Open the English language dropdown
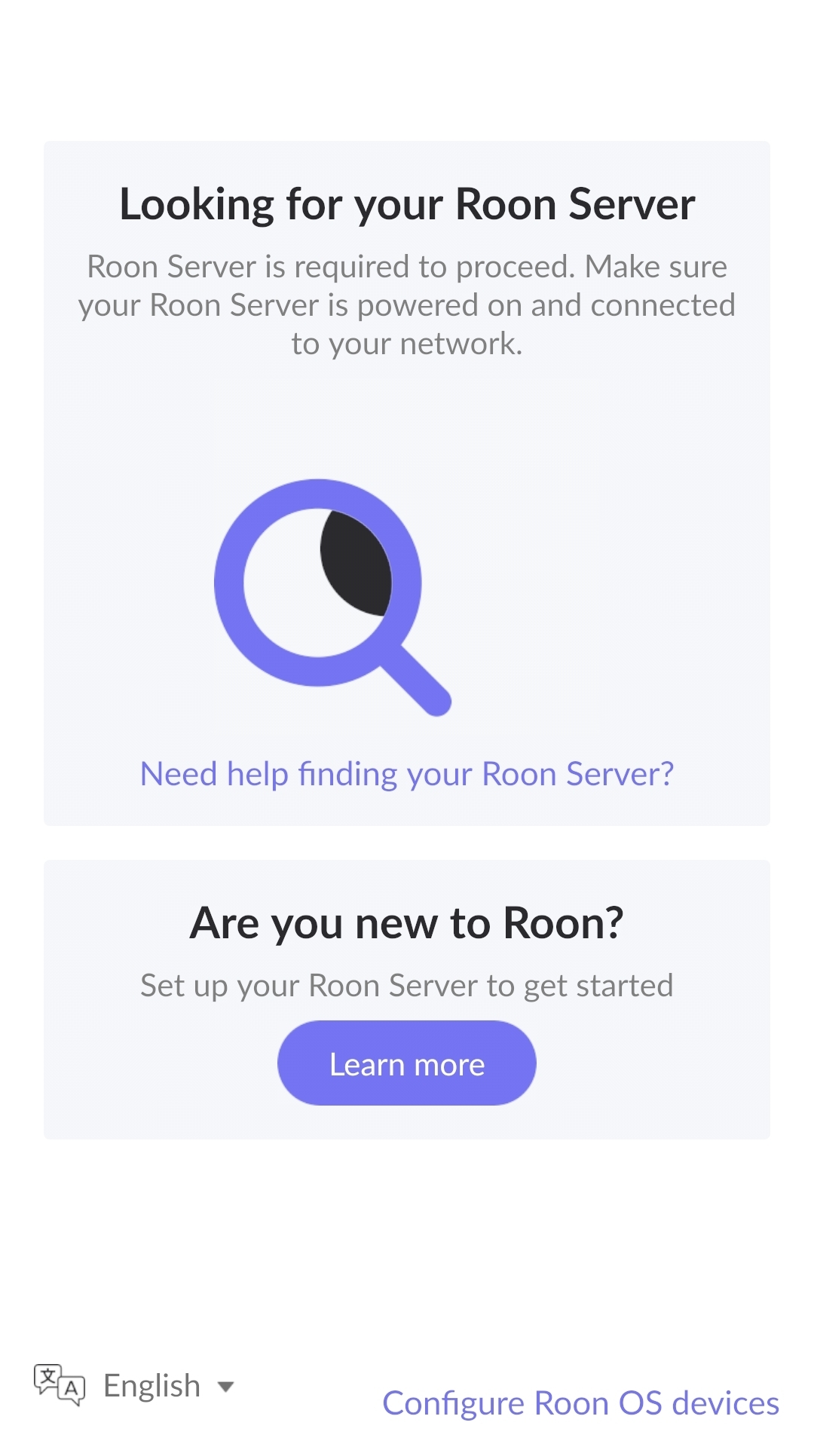This screenshot has height=1456, width=814. (x=136, y=1386)
